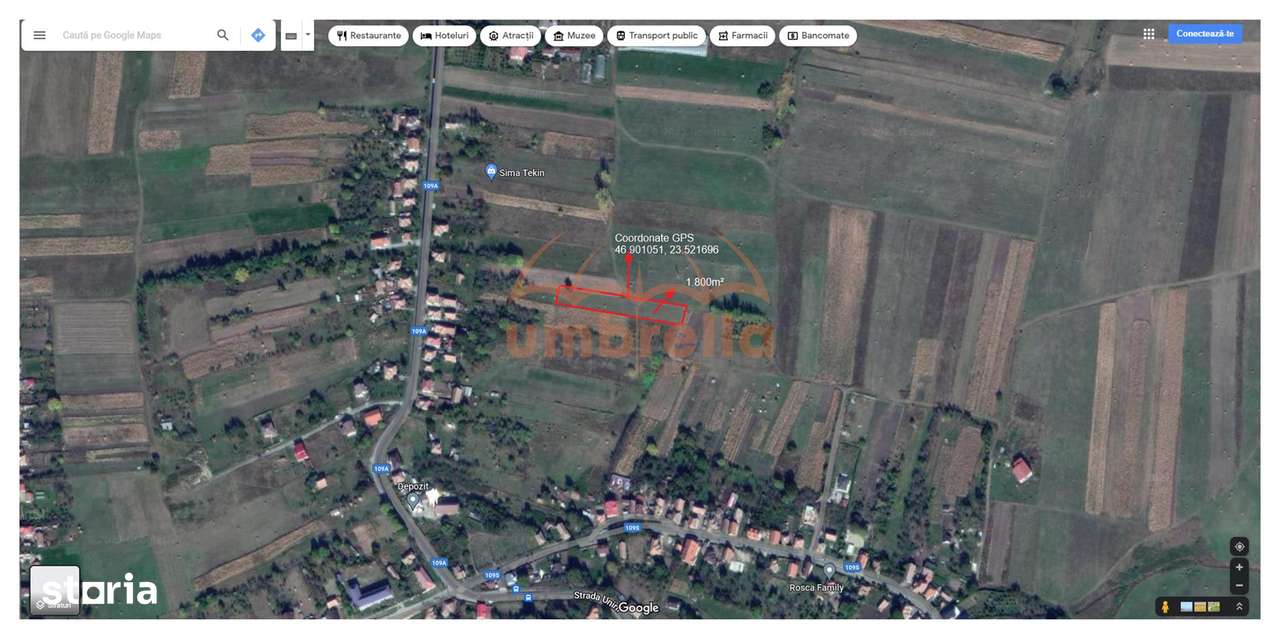Screen dimensions: 1280x639
Task: Open the Street View pegman
Action: tap(1166, 606)
